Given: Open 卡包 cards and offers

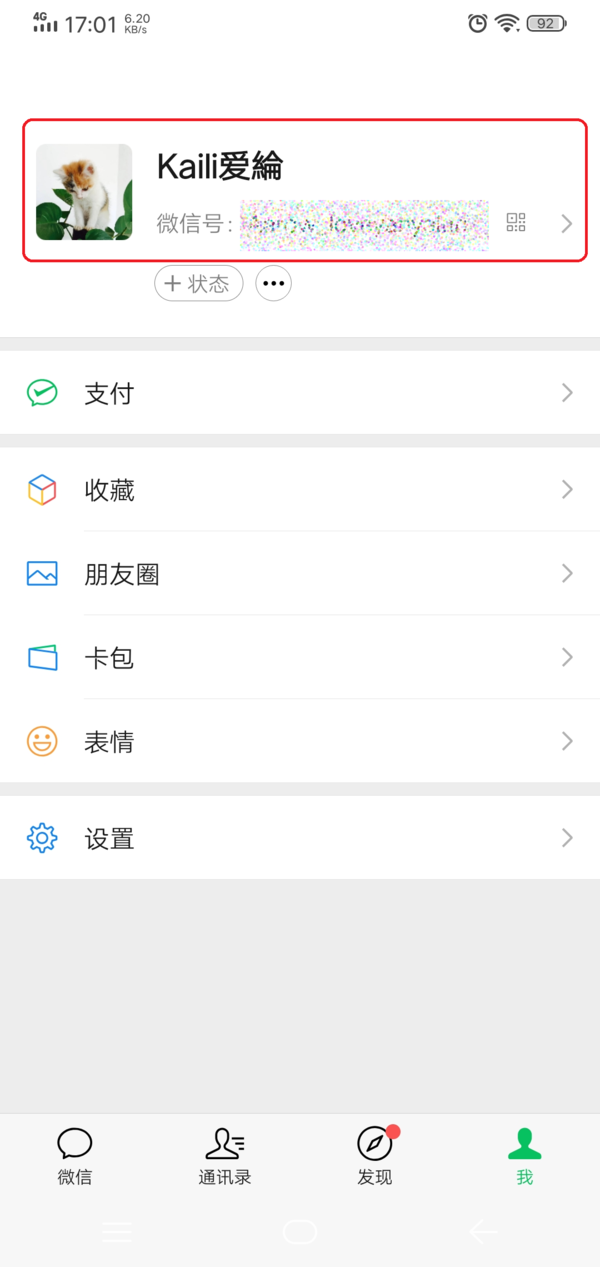Looking at the screenshot, I should pos(300,658).
